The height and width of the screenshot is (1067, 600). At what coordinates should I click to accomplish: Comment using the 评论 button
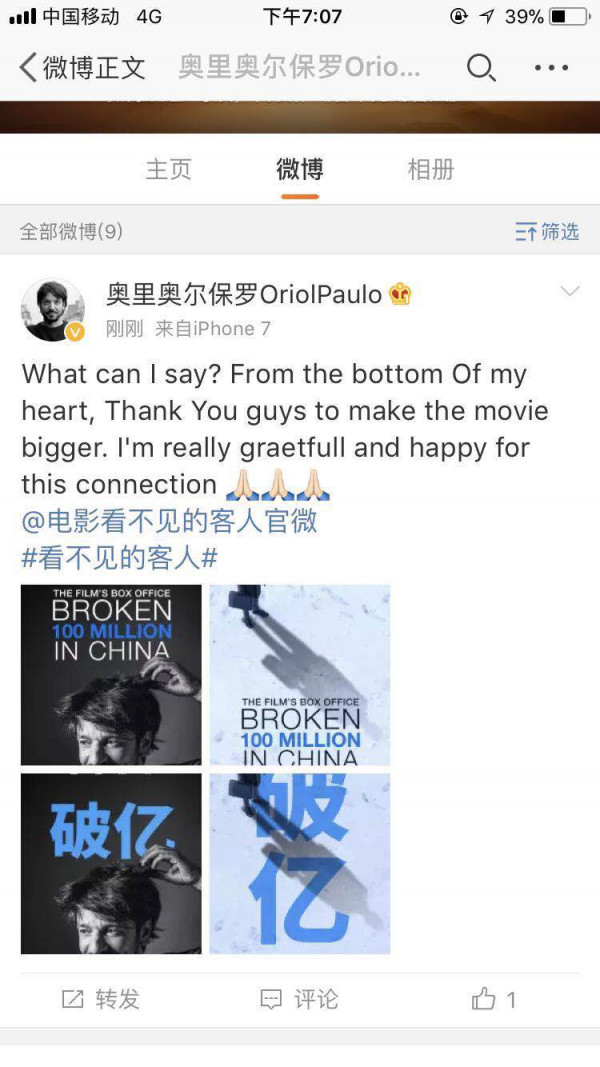pyautogui.click(x=299, y=999)
